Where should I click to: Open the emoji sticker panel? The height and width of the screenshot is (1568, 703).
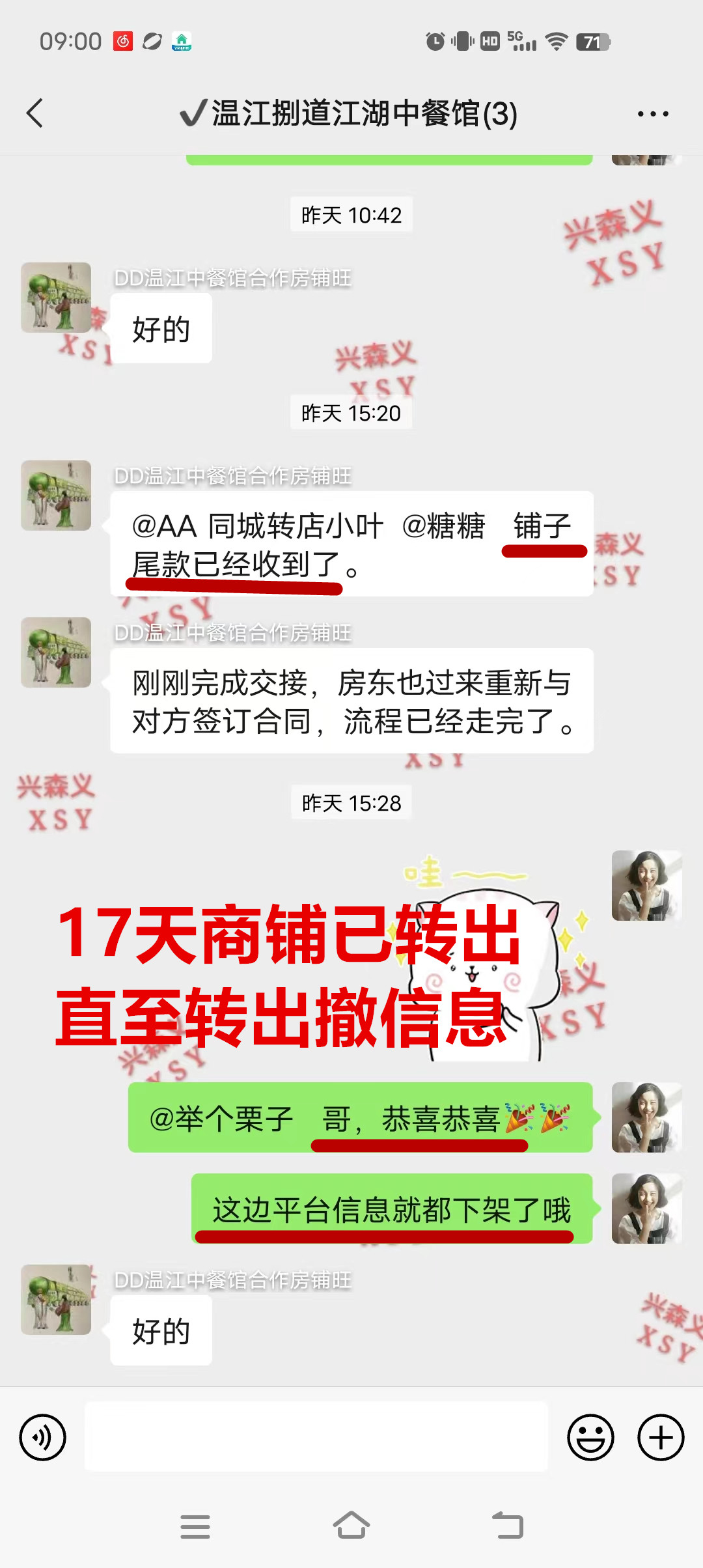[590, 1437]
